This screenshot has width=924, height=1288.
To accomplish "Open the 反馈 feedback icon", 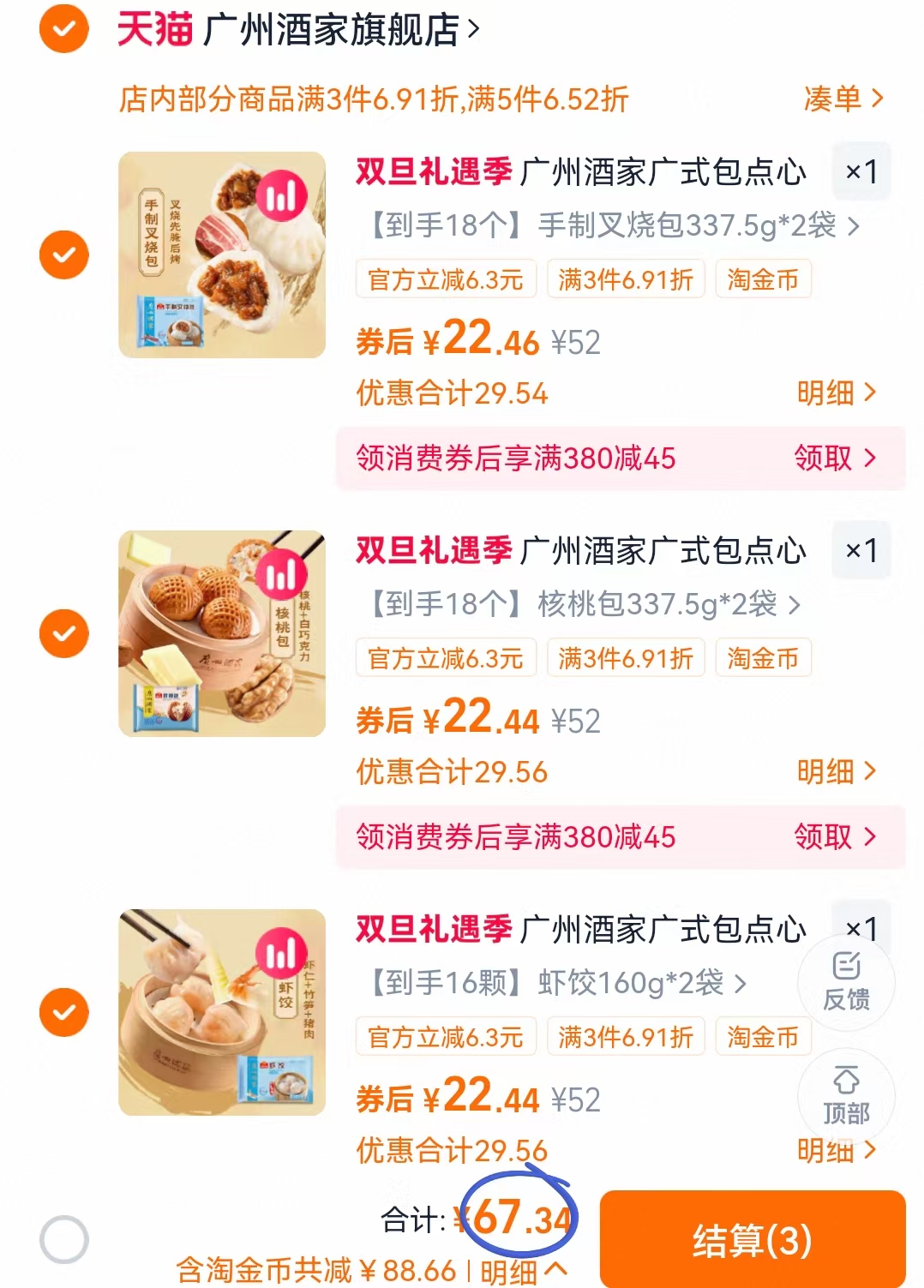I will pos(847,983).
